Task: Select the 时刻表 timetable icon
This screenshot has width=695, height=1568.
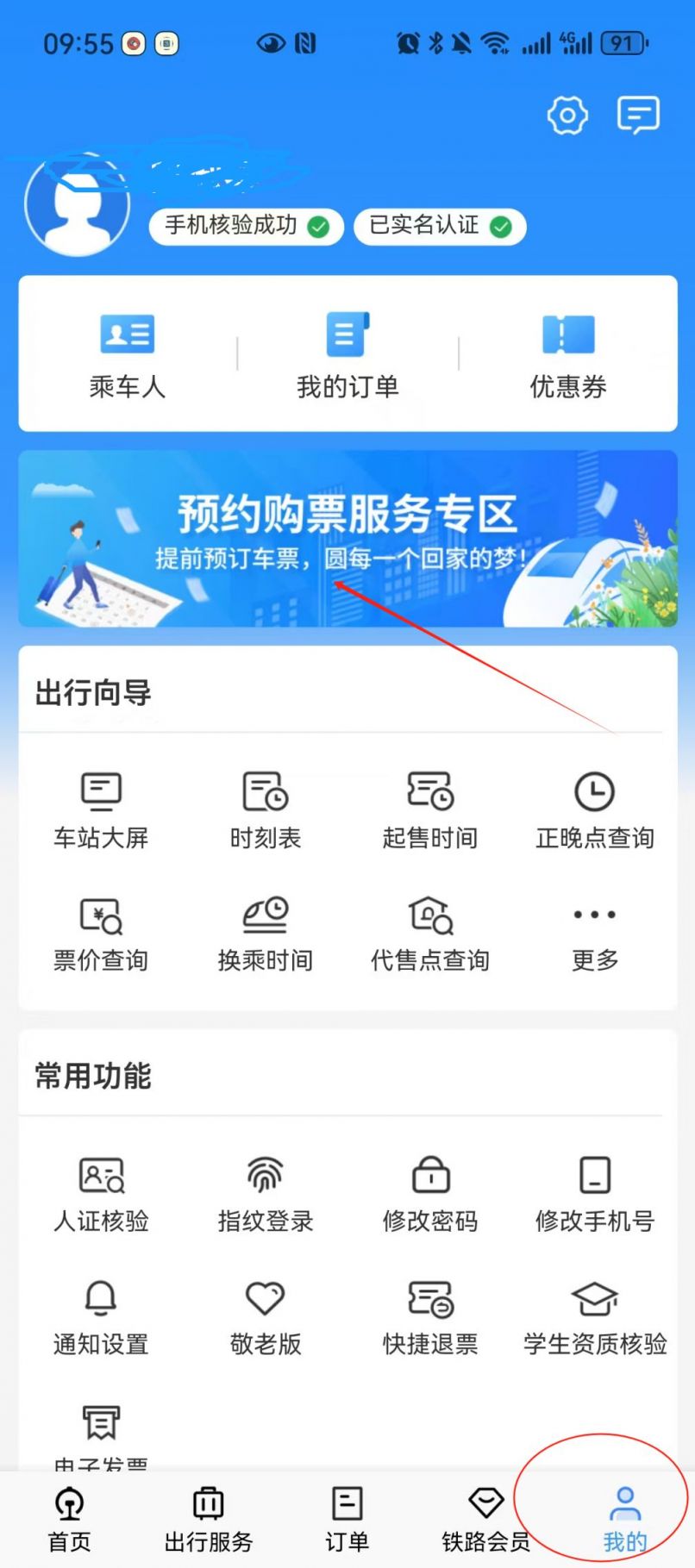Action: [x=266, y=809]
